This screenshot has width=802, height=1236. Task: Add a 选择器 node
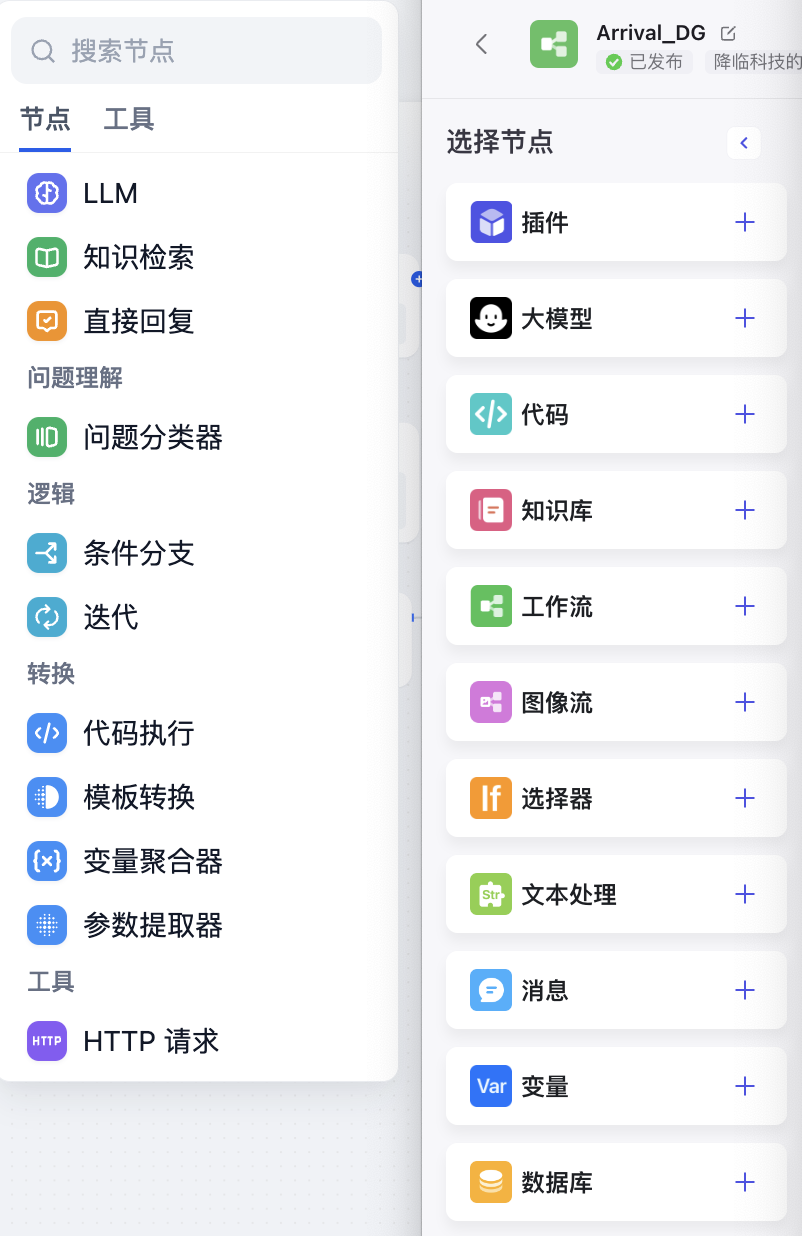(744, 798)
